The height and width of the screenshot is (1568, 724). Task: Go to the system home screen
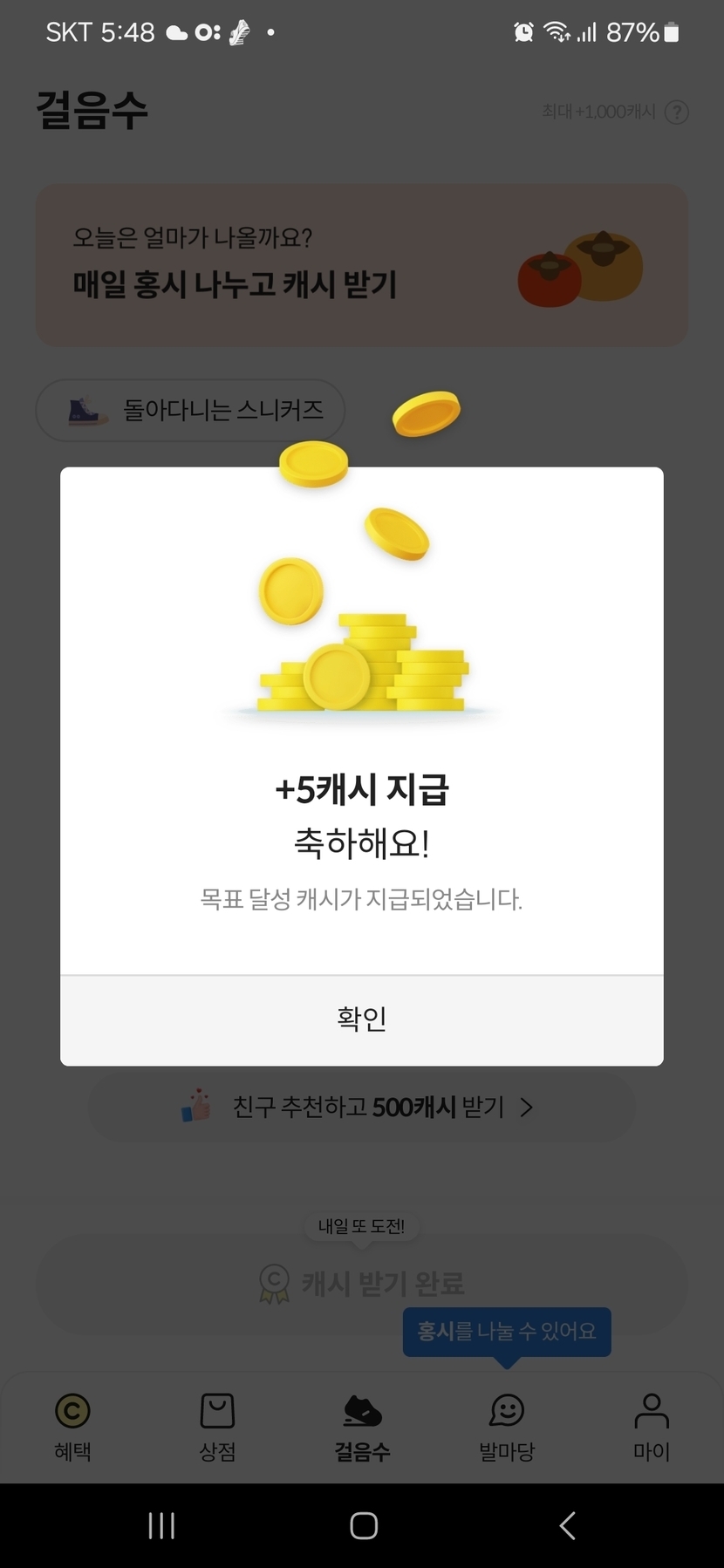point(363,1525)
